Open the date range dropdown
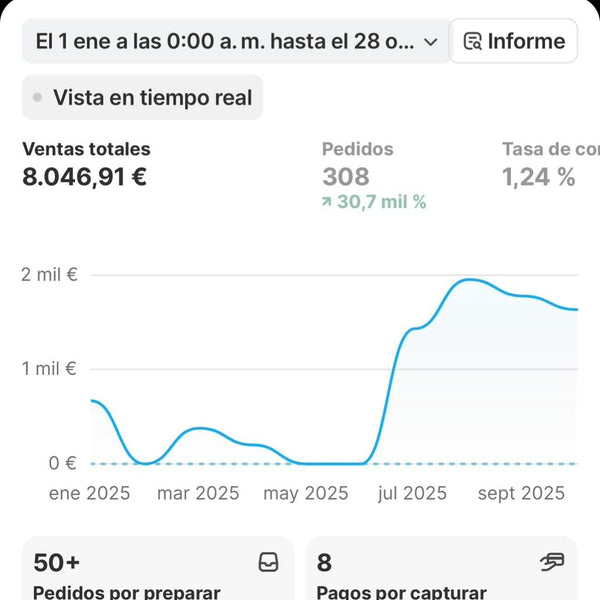 tap(236, 41)
